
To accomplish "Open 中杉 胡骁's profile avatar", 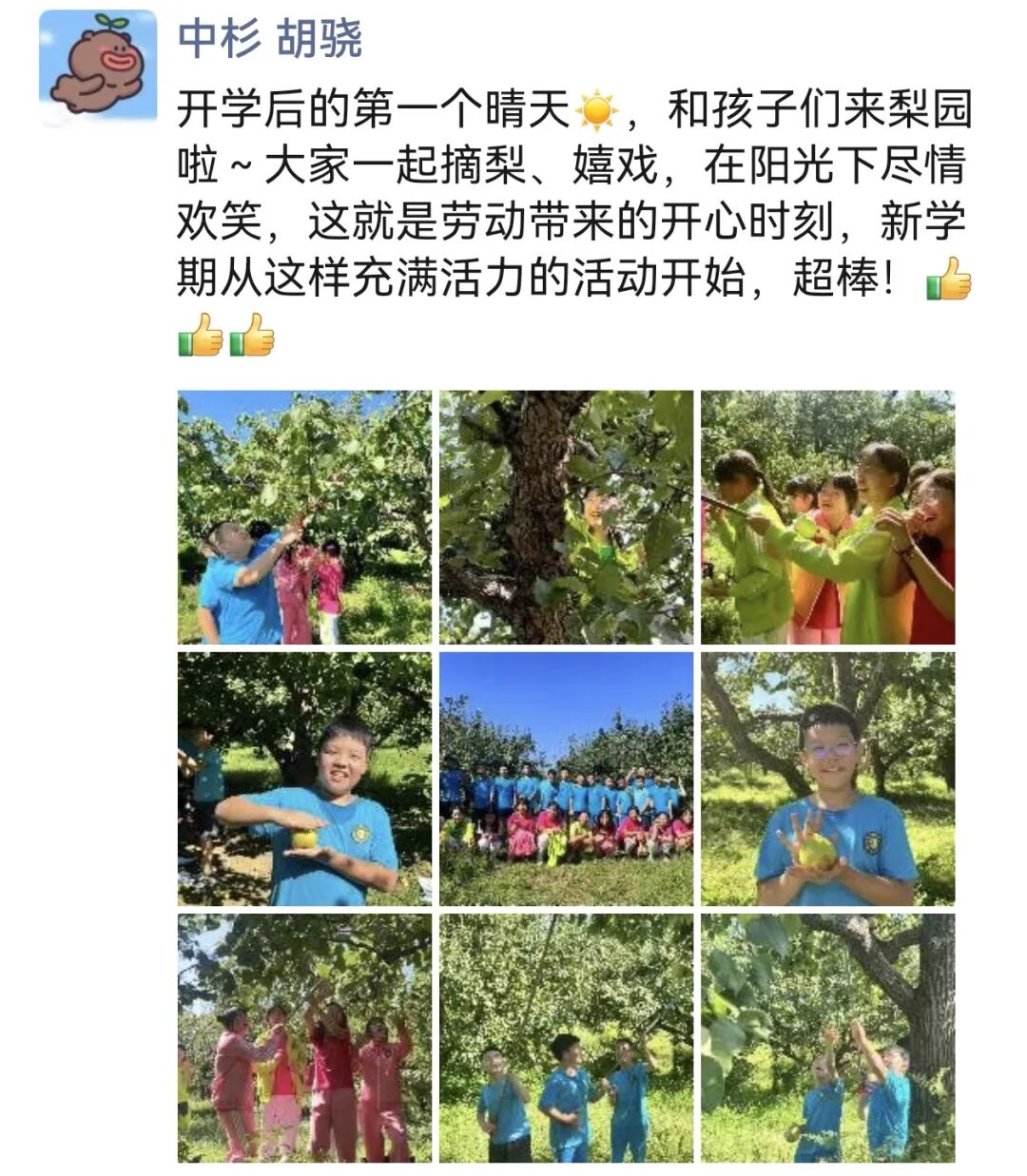I will click(x=98, y=68).
